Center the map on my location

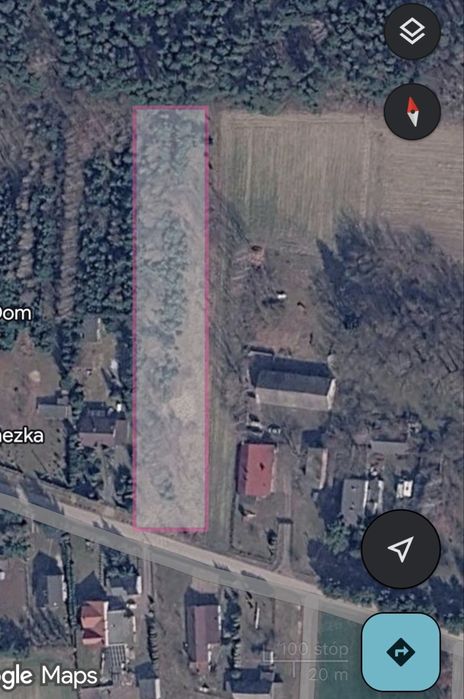point(401,549)
